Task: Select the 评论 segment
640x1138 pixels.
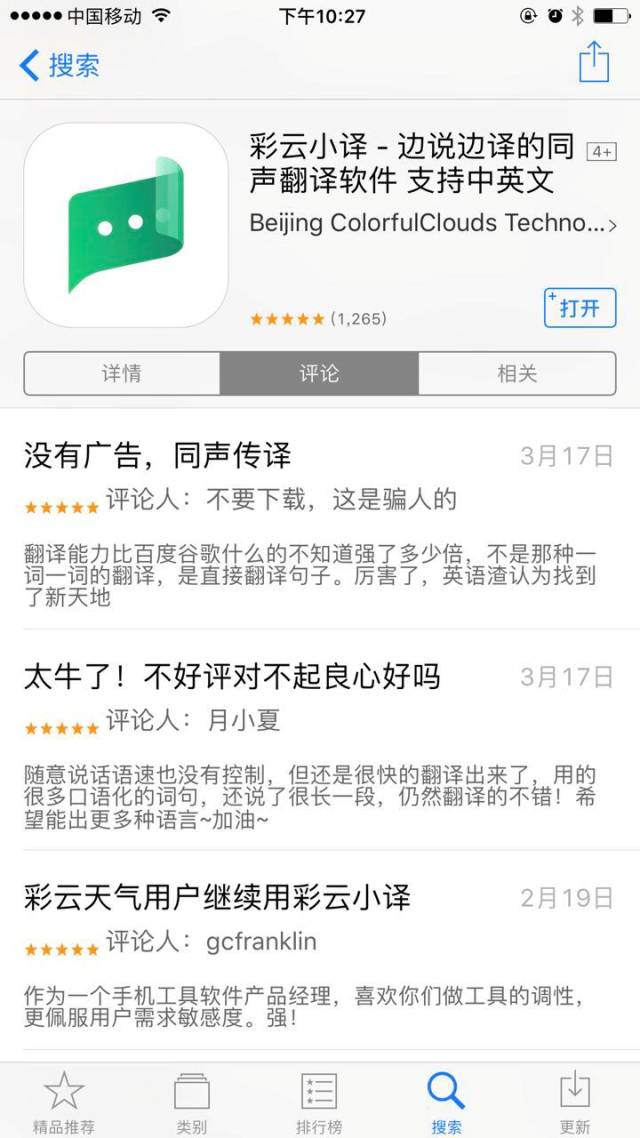Action: pyautogui.click(x=319, y=373)
